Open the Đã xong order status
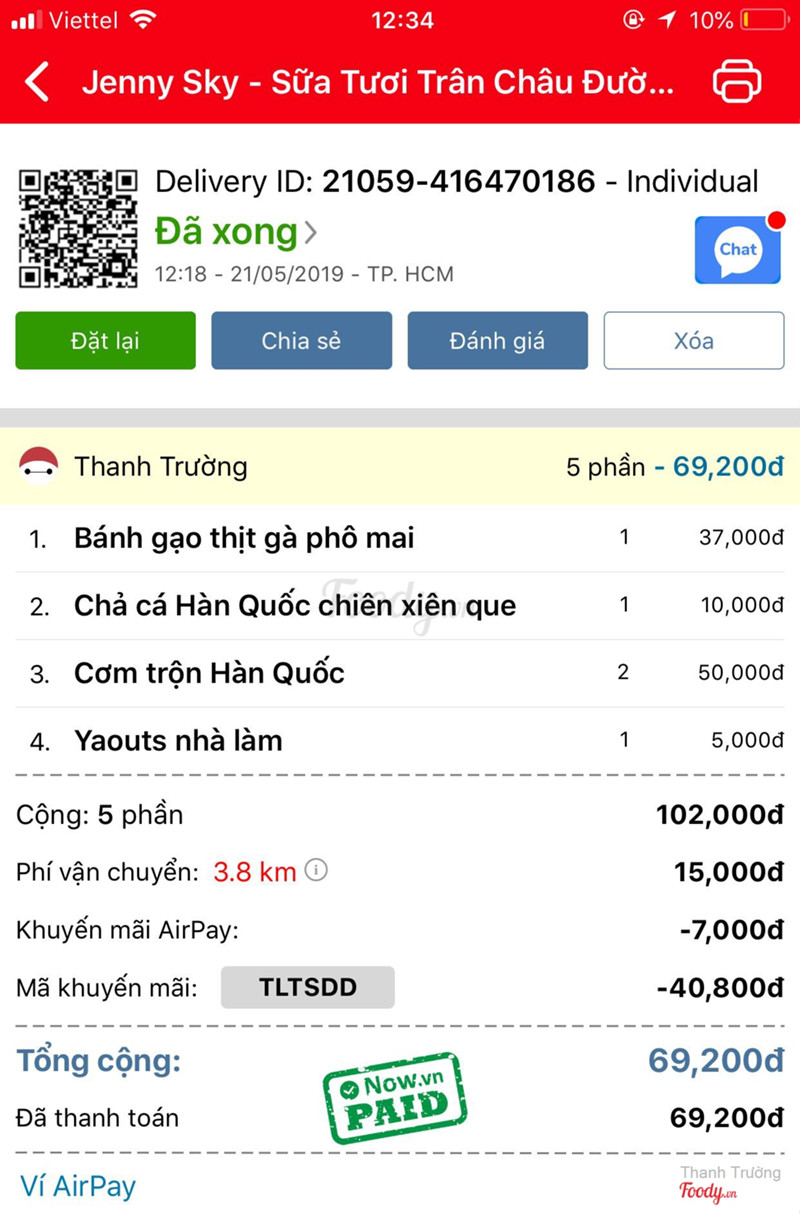Screen dimensions: 800x1214 pyautogui.click(x=236, y=233)
